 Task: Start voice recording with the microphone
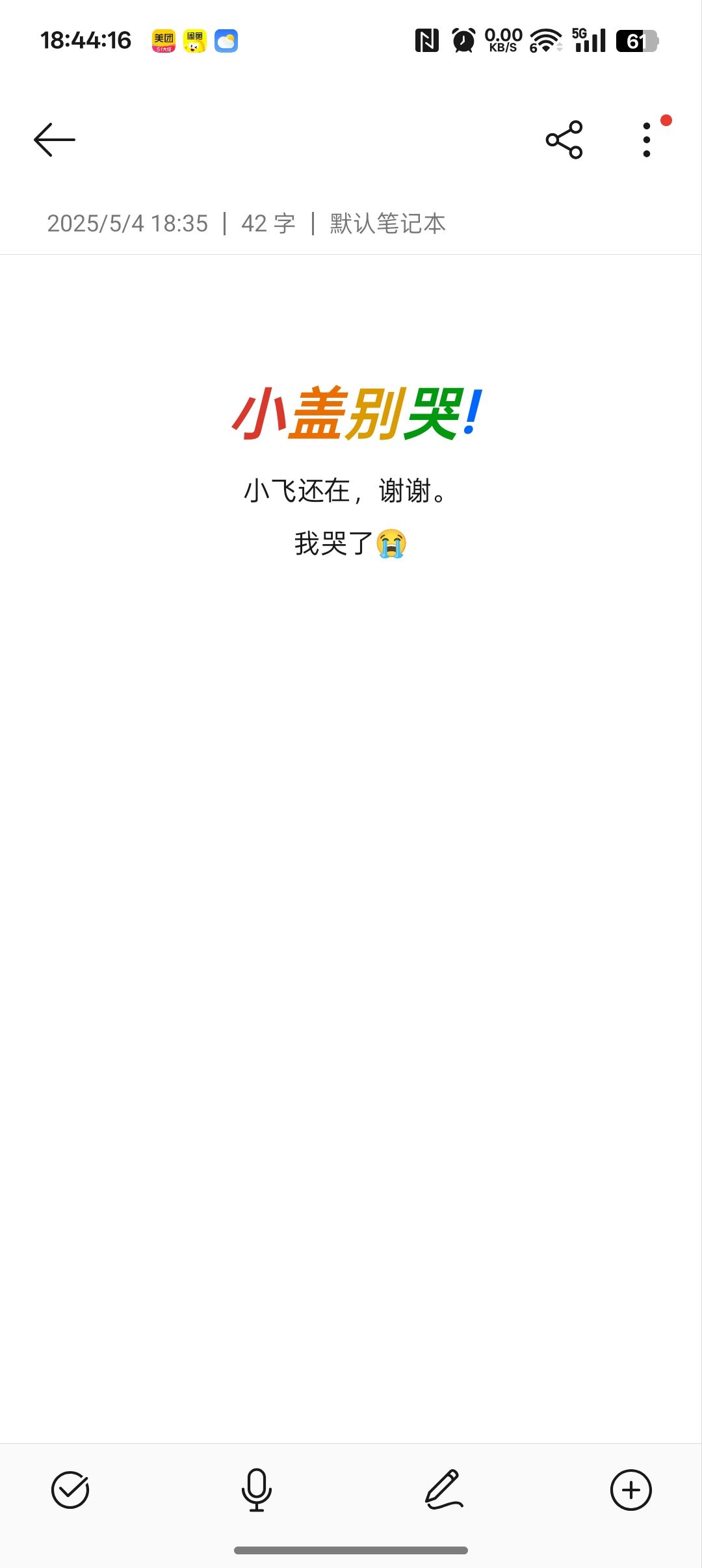pyautogui.click(x=257, y=1489)
